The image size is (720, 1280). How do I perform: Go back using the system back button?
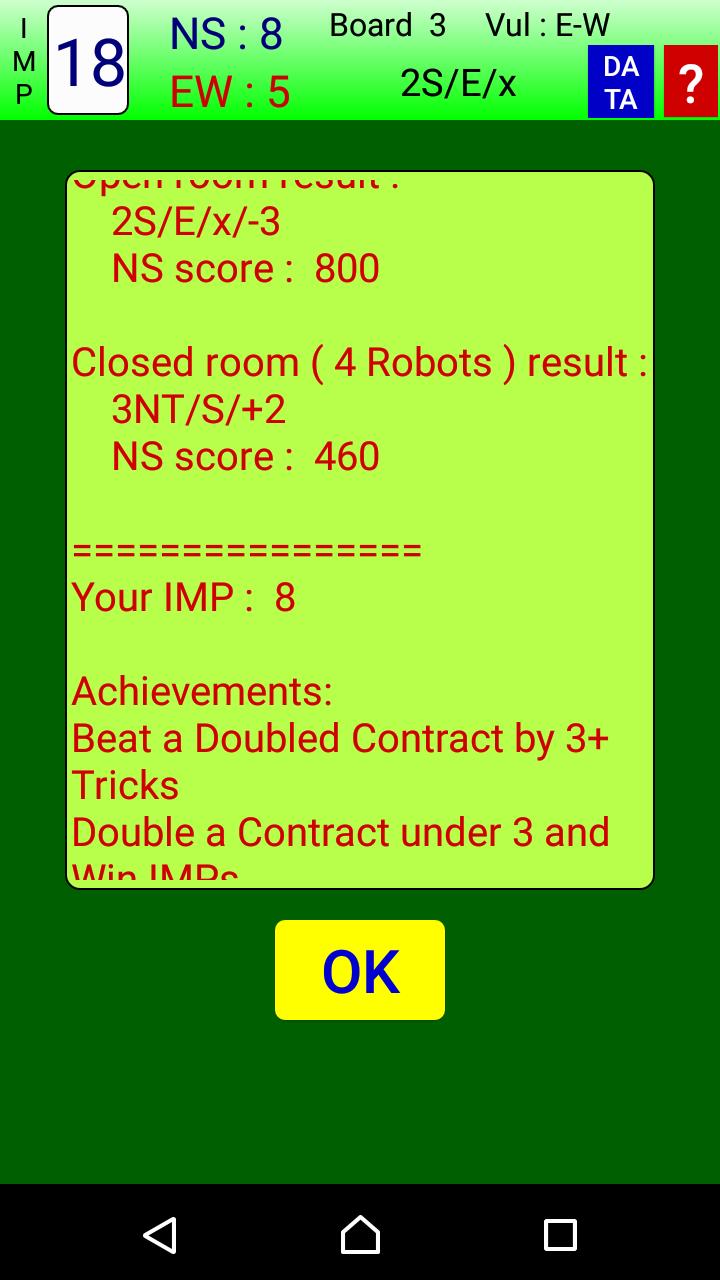point(160,1235)
